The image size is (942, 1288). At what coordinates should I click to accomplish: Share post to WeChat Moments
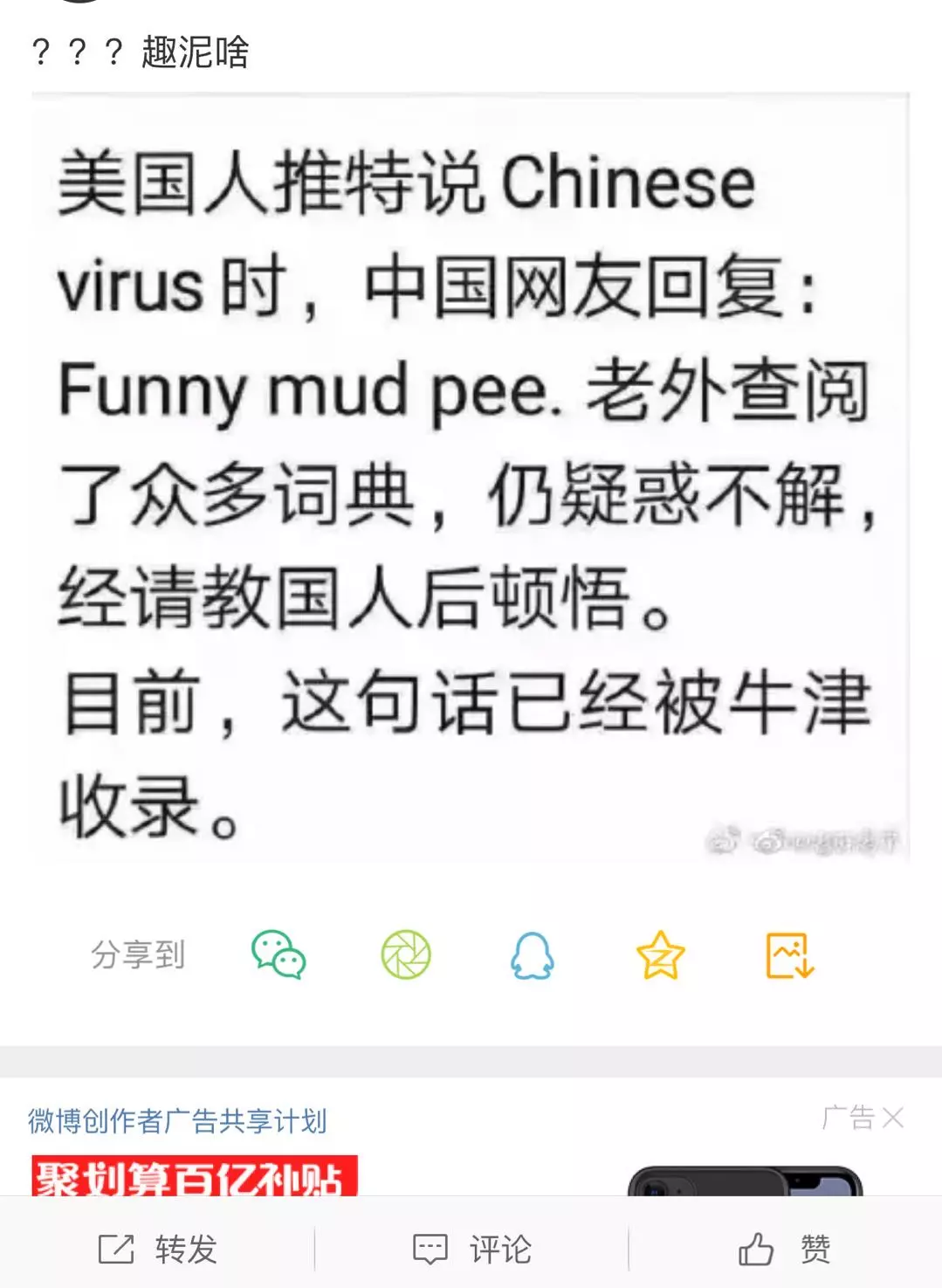pos(406,954)
